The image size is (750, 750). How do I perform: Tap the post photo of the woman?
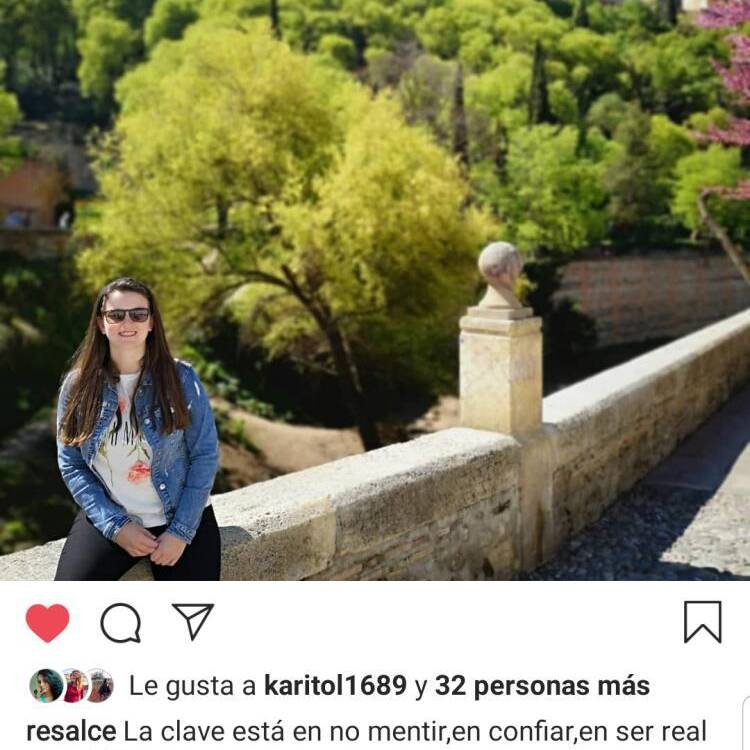(375, 290)
